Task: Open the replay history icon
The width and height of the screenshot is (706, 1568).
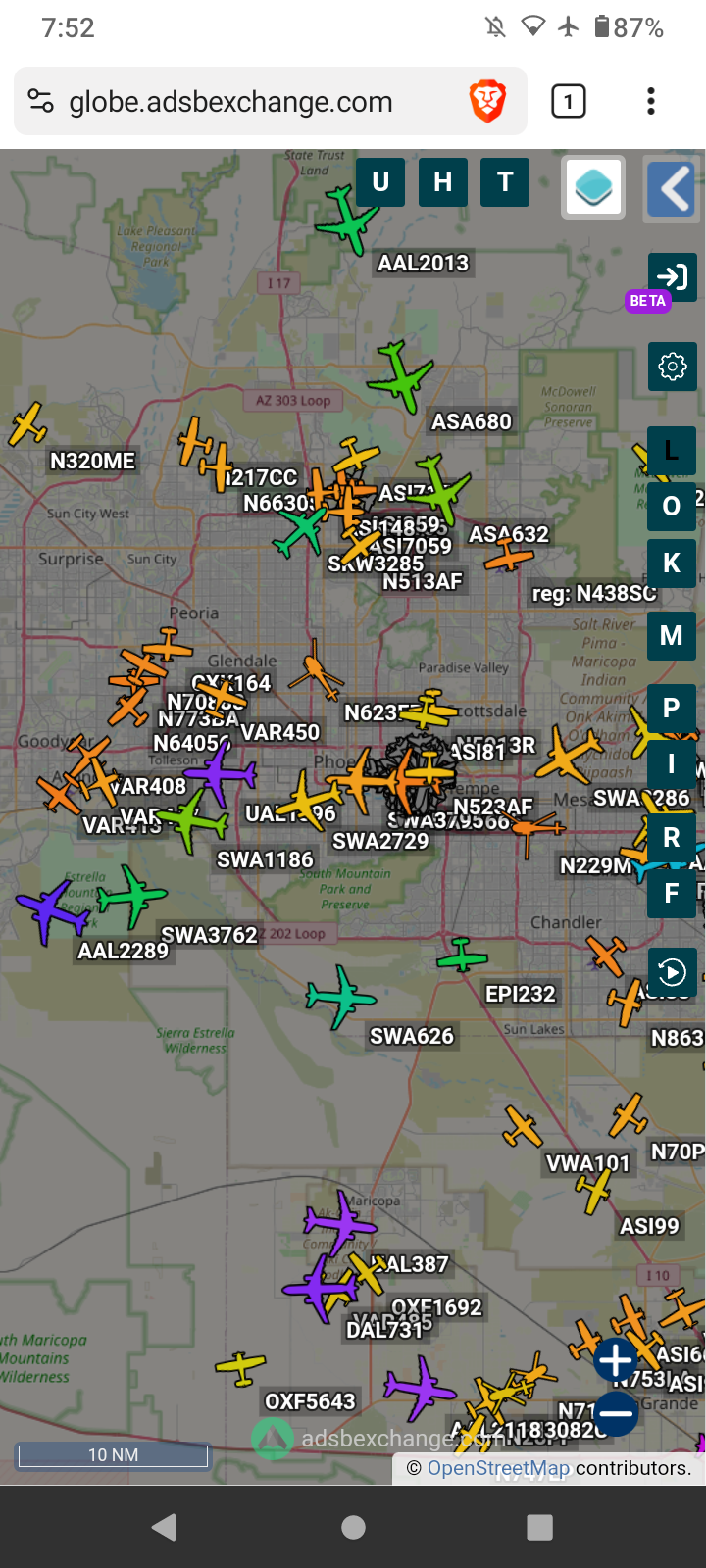Action: (673, 972)
